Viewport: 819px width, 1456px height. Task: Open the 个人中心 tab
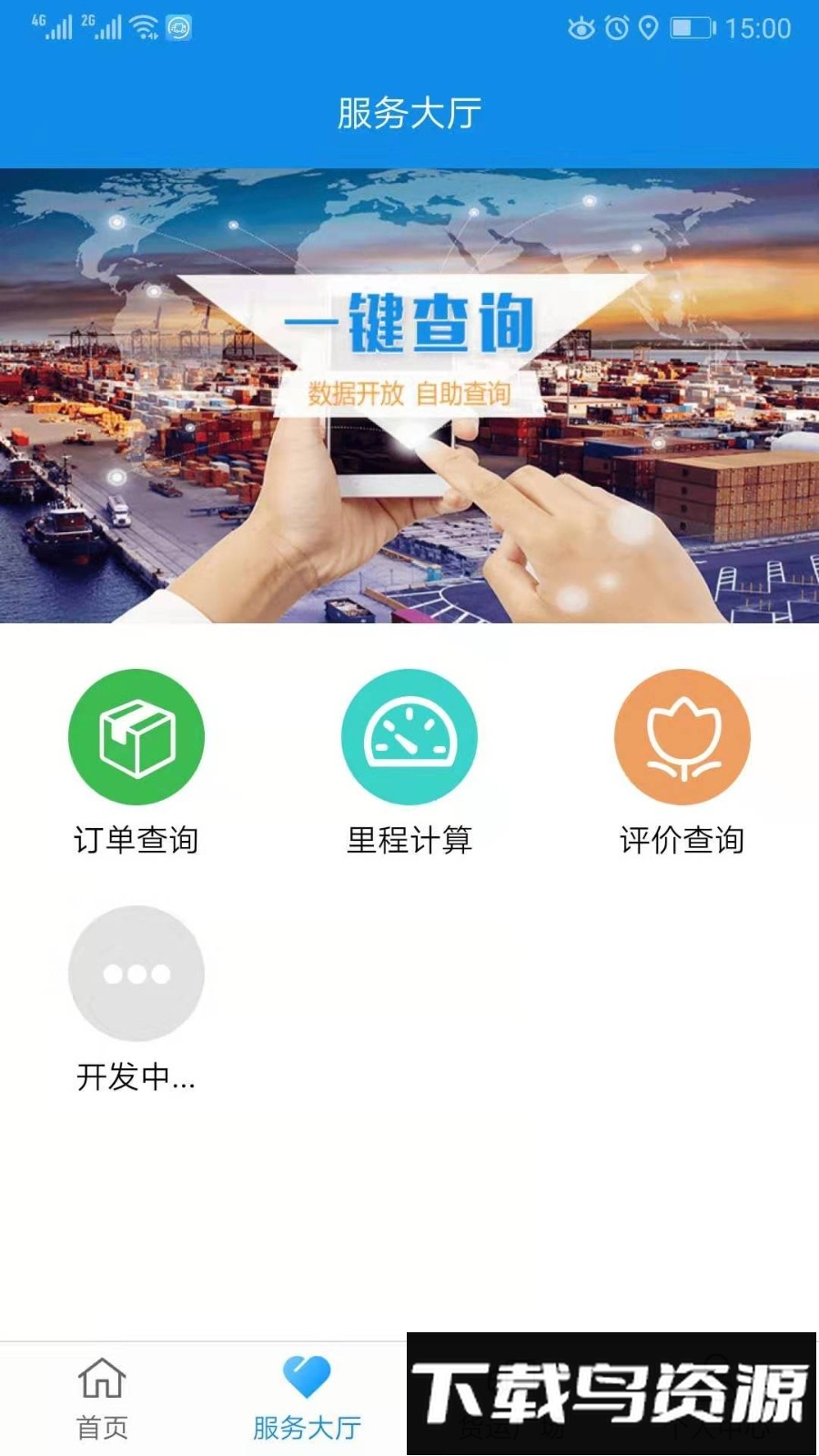[715, 1401]
